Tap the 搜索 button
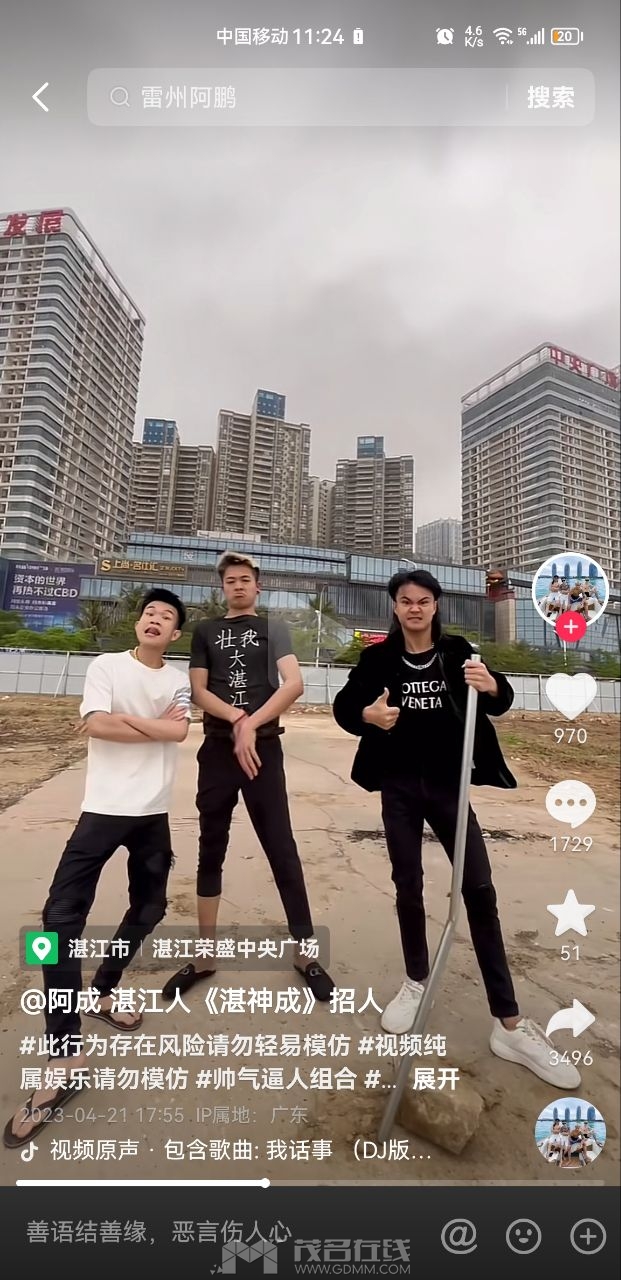Screen dimensions: 621x1280 tap(551, 97)
